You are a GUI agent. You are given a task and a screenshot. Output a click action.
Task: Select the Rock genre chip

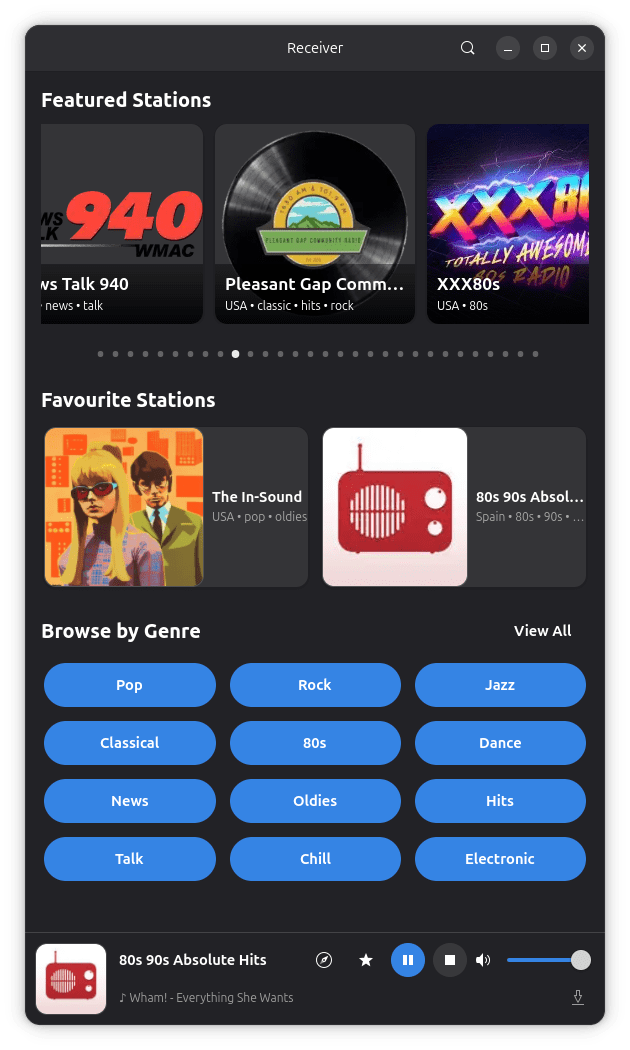(x=314, y=685)
